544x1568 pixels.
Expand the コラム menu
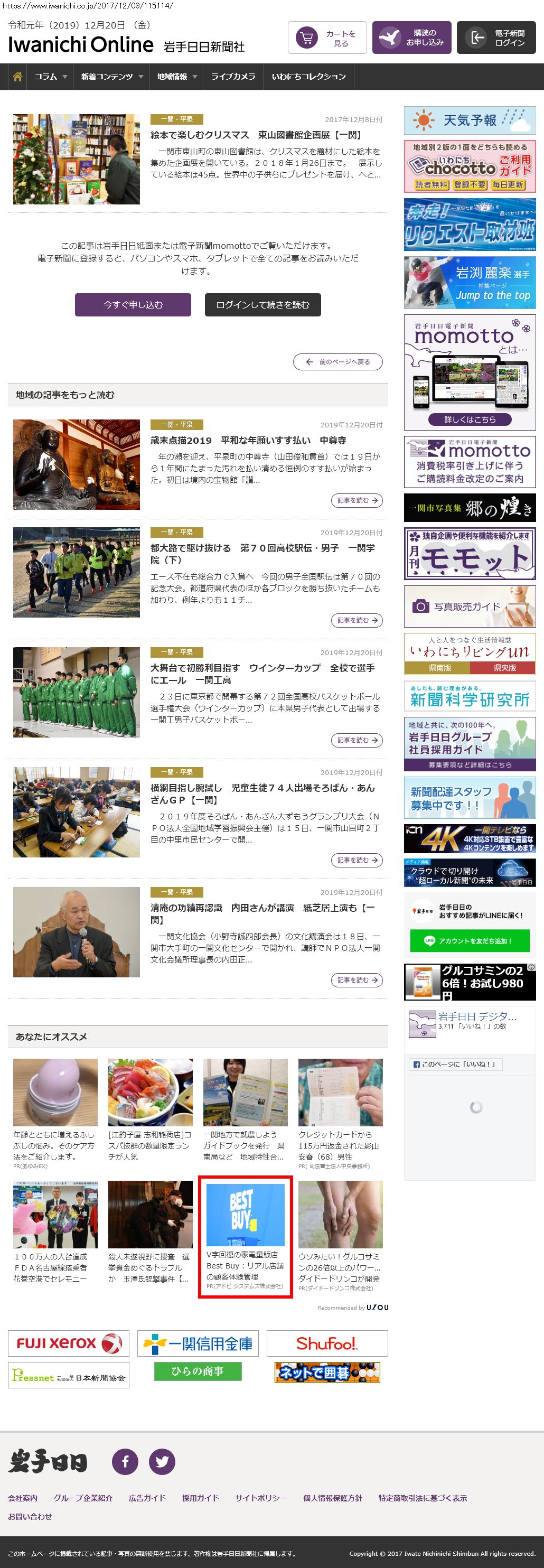[51, 77]
